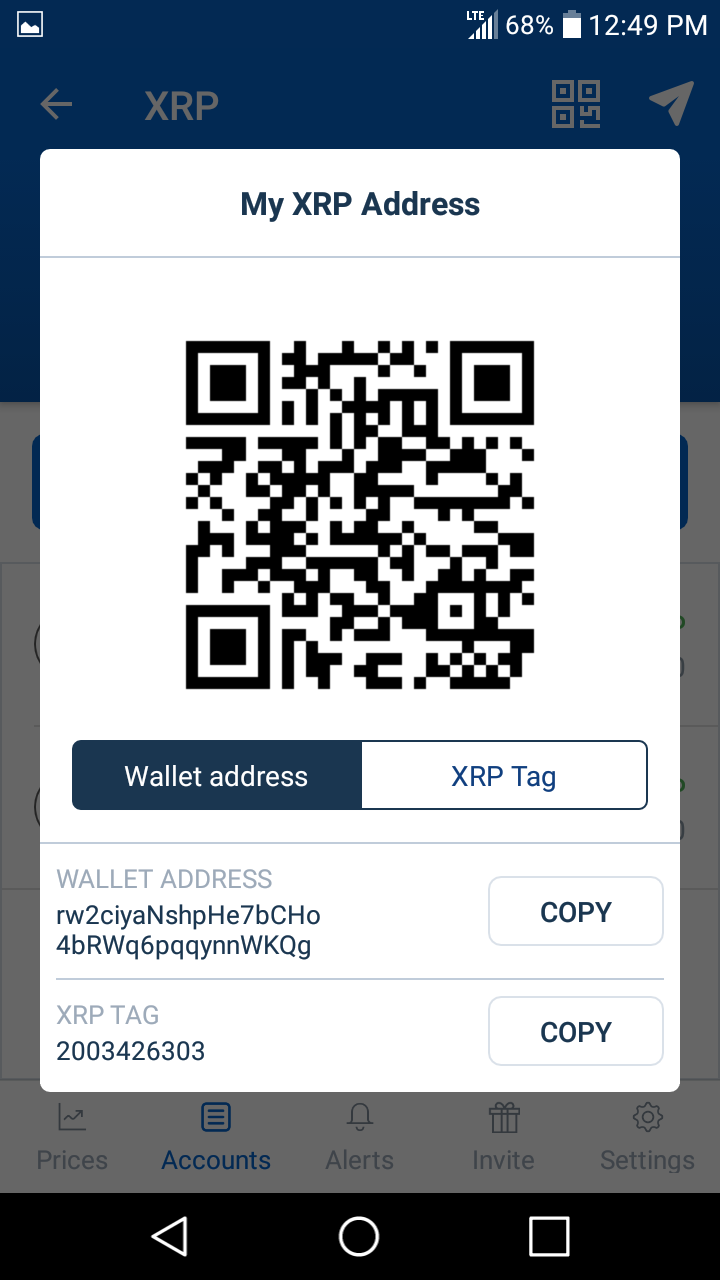
Task: Open the Accounts tab
Action: [x=216, y=1138]
